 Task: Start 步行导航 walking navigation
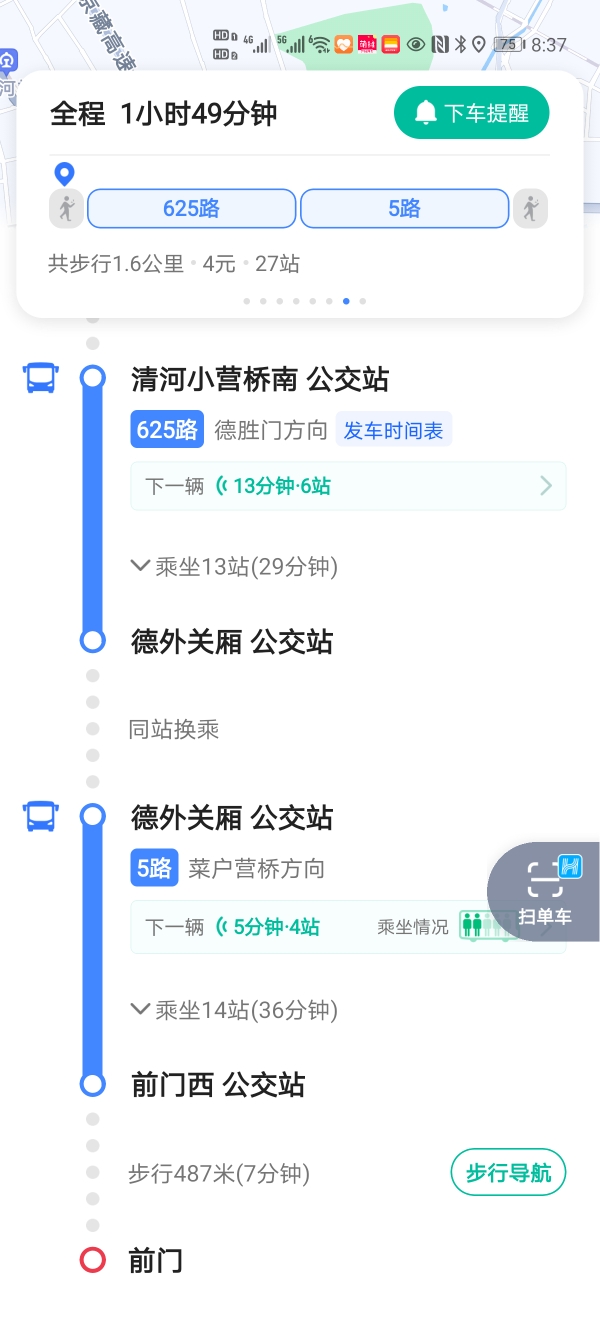tap(508, 1173)
